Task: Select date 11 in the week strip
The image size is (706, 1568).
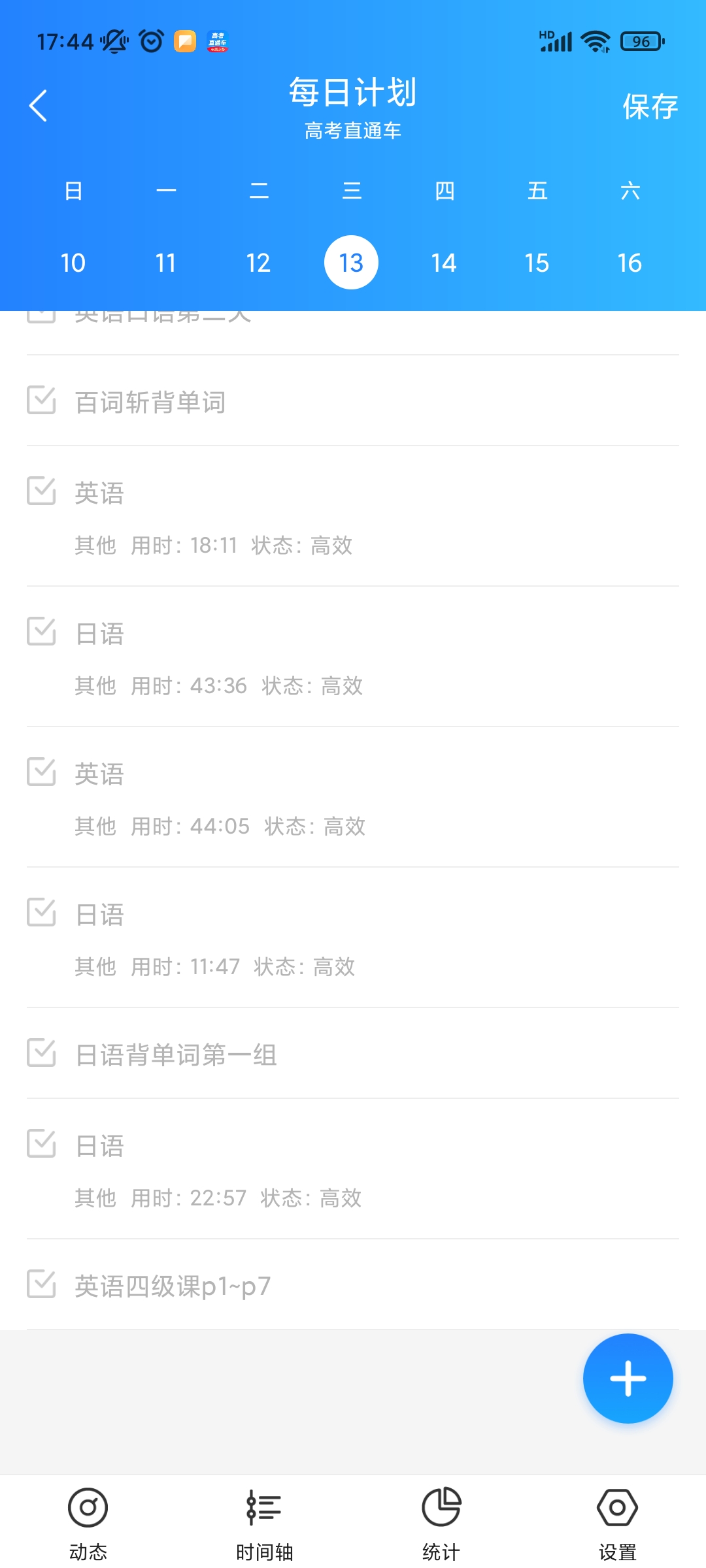Action: point(166,263)
